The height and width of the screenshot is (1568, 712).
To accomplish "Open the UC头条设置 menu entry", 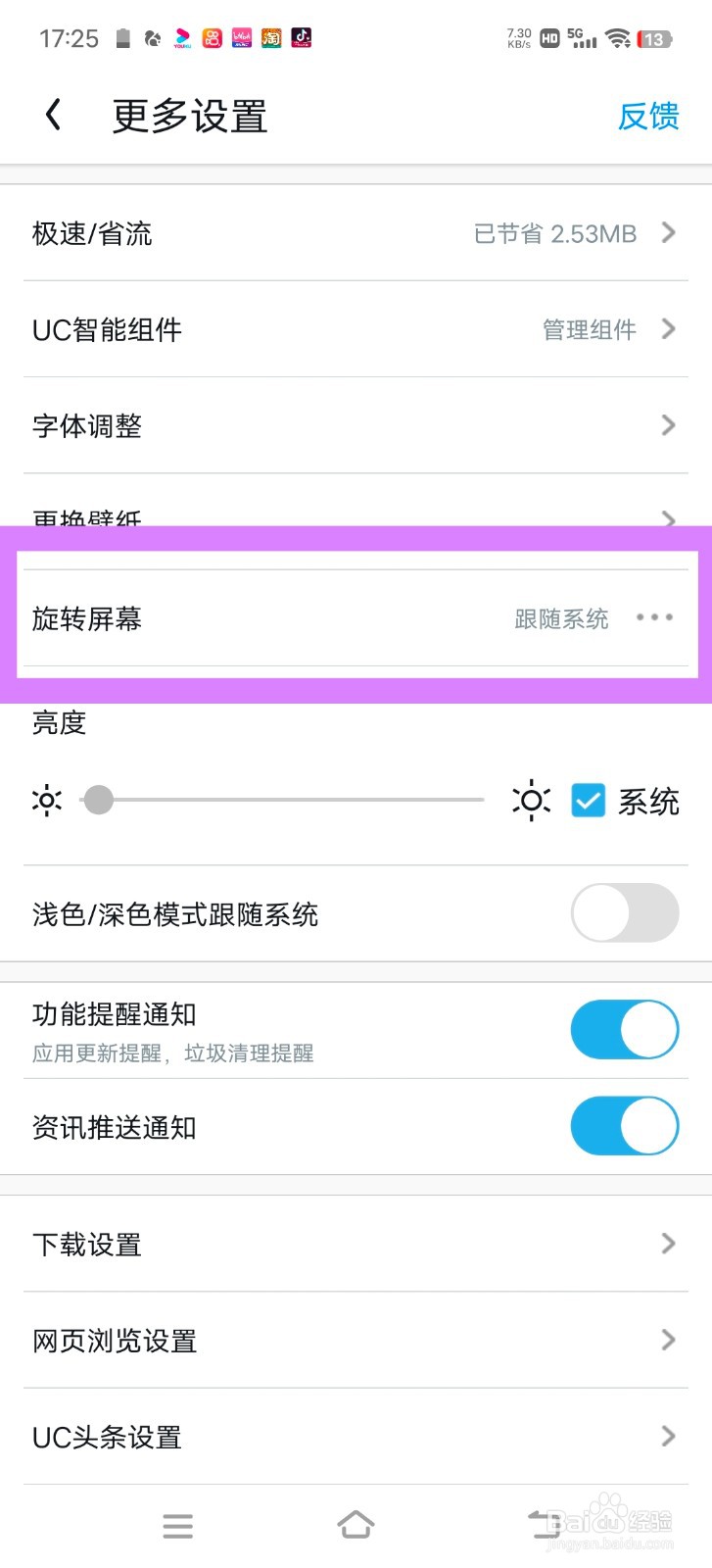I will tap(665, 1437).
